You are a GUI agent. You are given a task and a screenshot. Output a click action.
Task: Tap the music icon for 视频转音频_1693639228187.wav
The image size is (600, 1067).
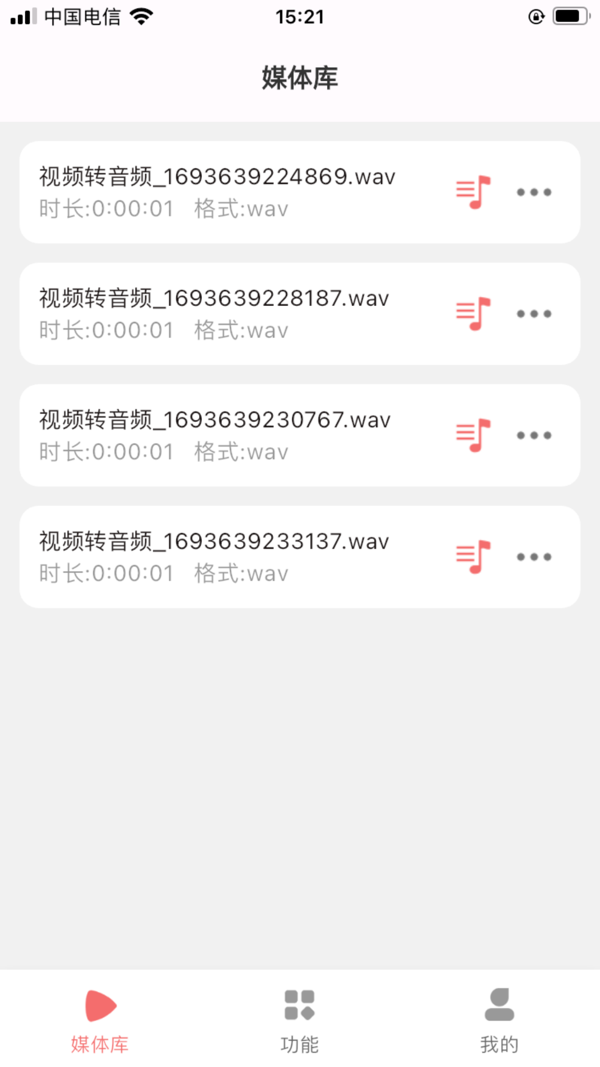[x=474, y=314]
